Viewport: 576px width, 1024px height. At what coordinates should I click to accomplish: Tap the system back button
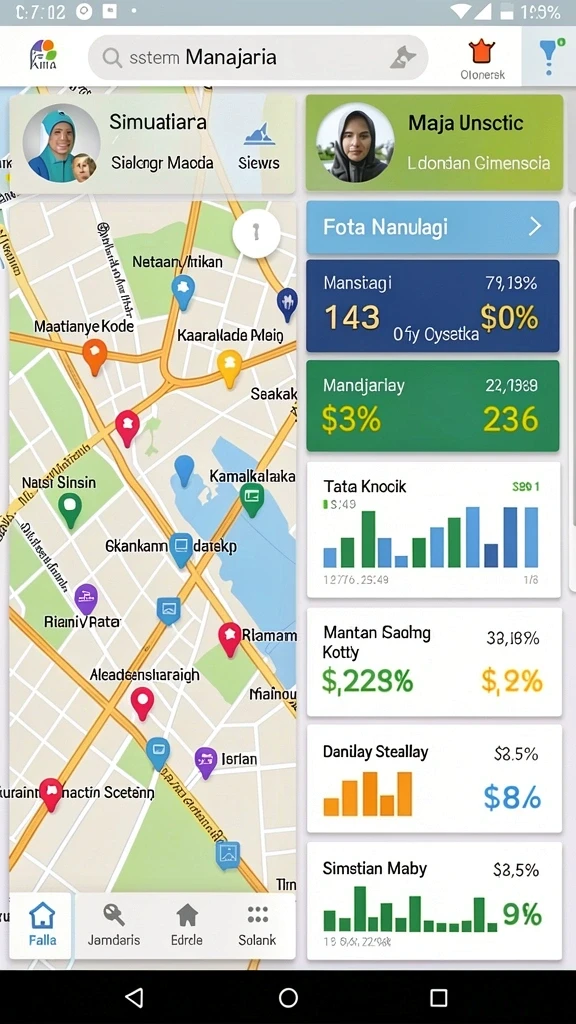135,997
